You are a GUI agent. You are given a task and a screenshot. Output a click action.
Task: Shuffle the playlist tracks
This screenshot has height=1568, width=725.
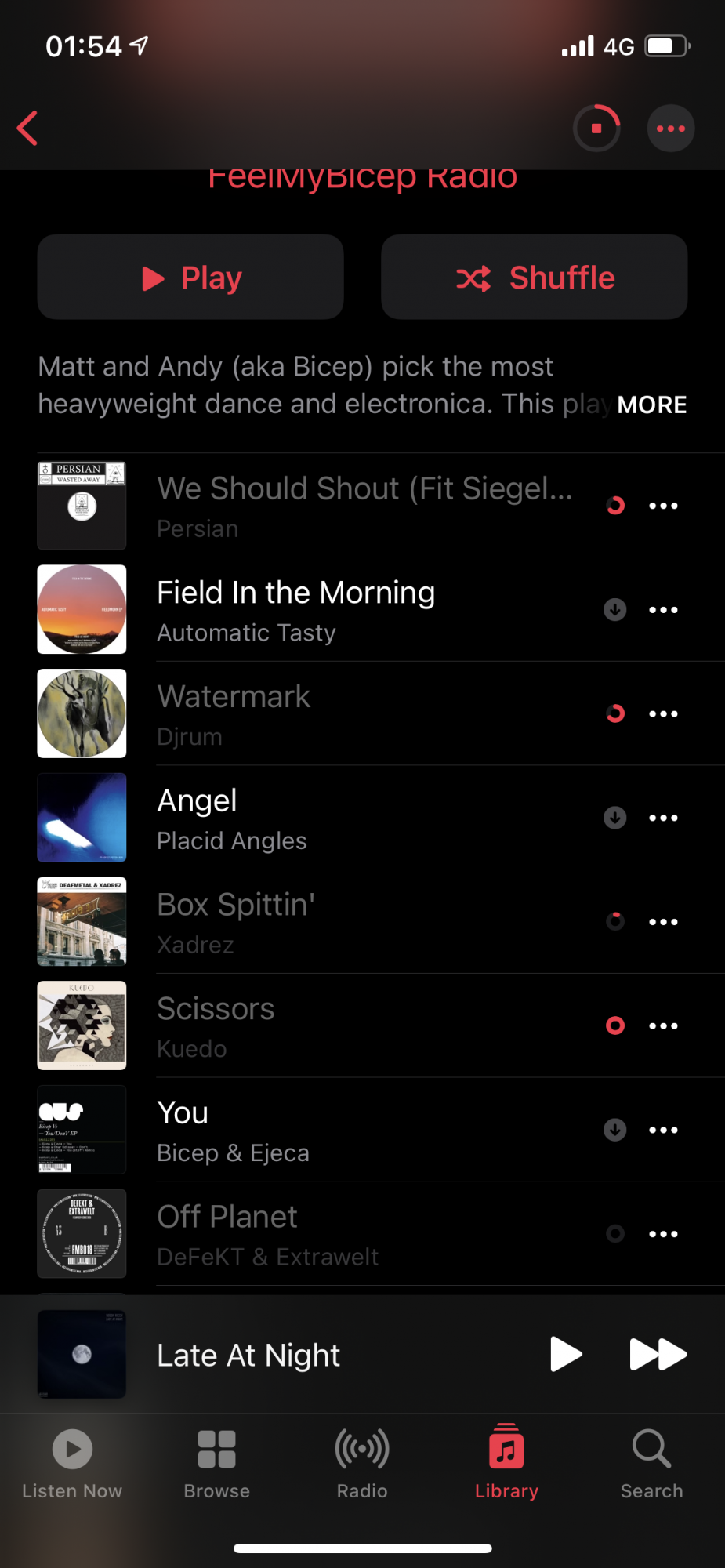point(534,278)
